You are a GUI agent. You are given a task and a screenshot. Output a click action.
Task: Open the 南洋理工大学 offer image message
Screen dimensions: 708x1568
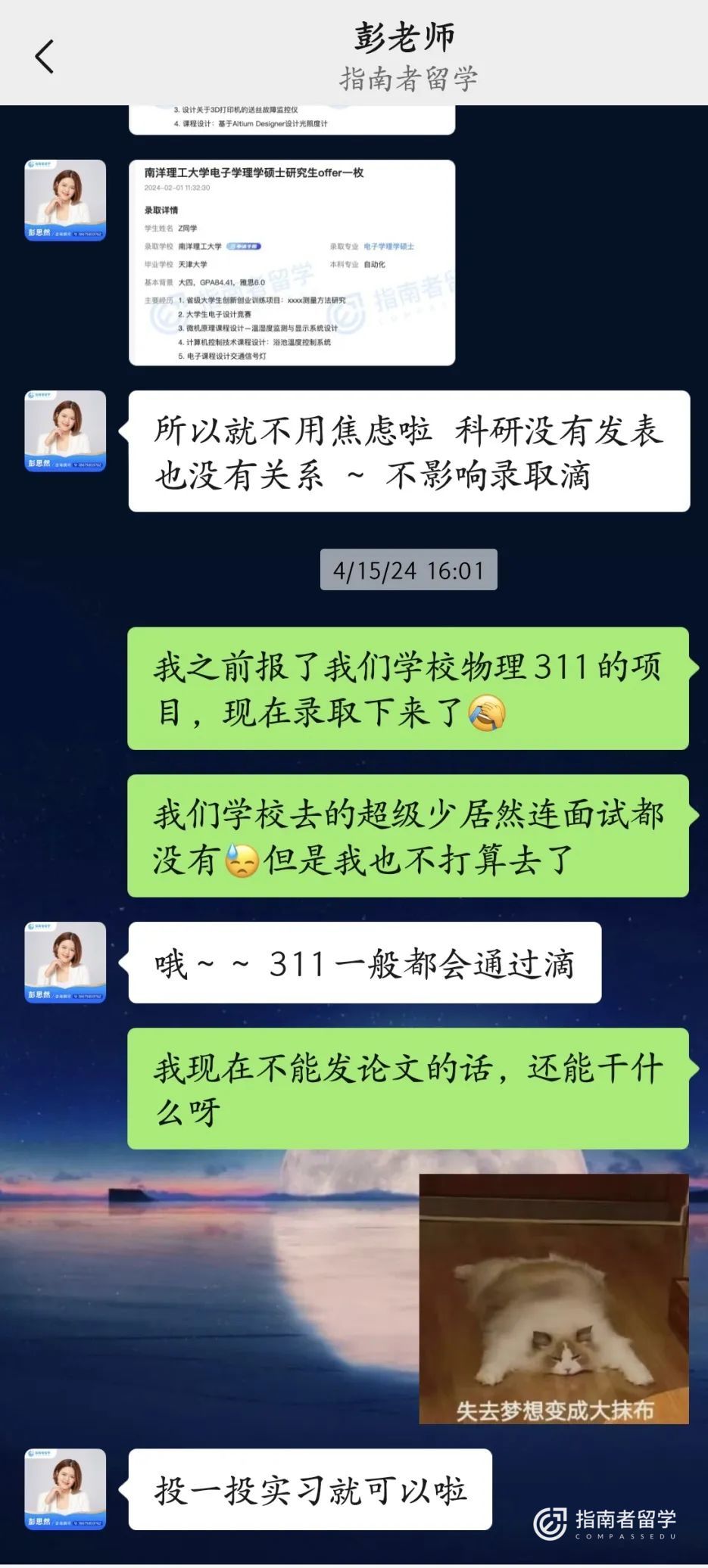(x=292, y=263)
